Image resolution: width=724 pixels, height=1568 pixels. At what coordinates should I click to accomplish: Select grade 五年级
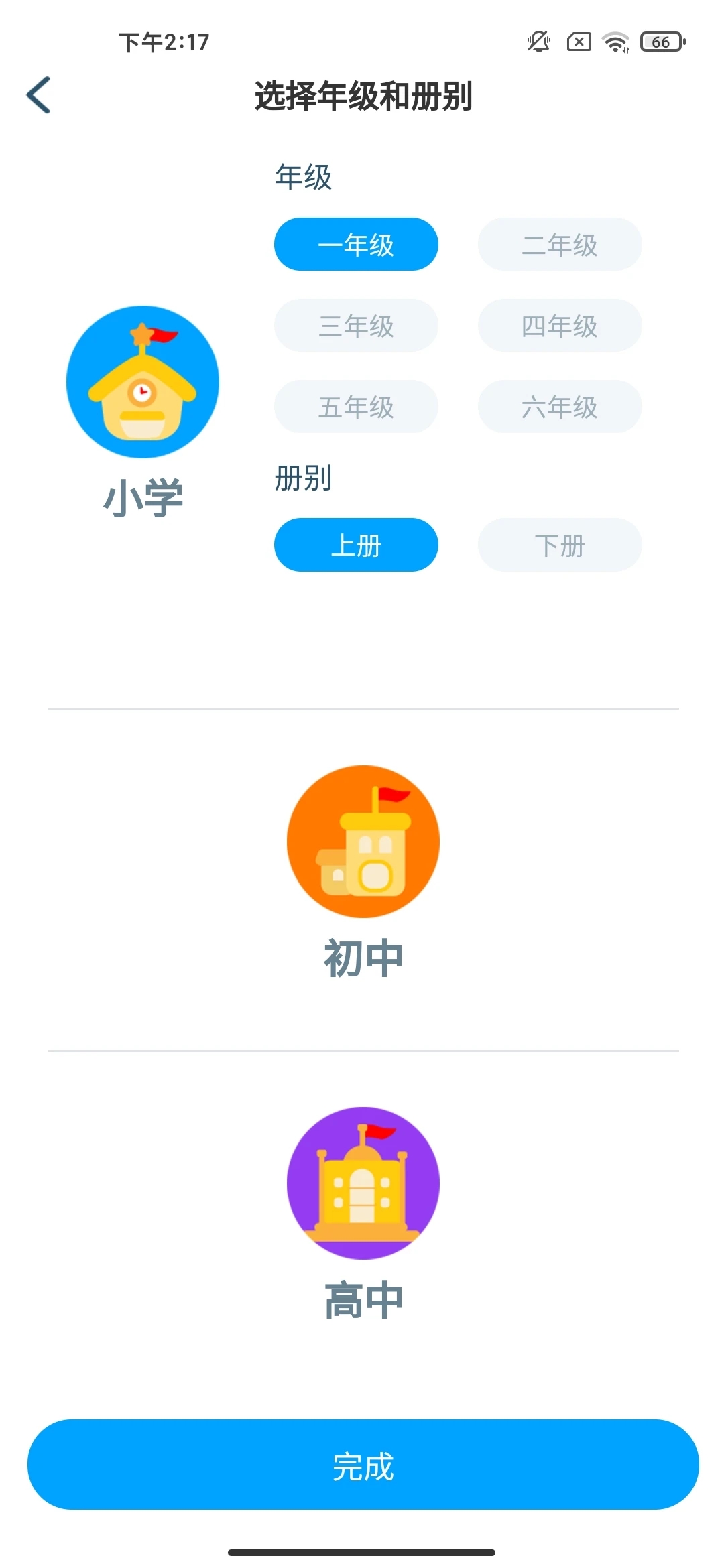pos(356,406)
